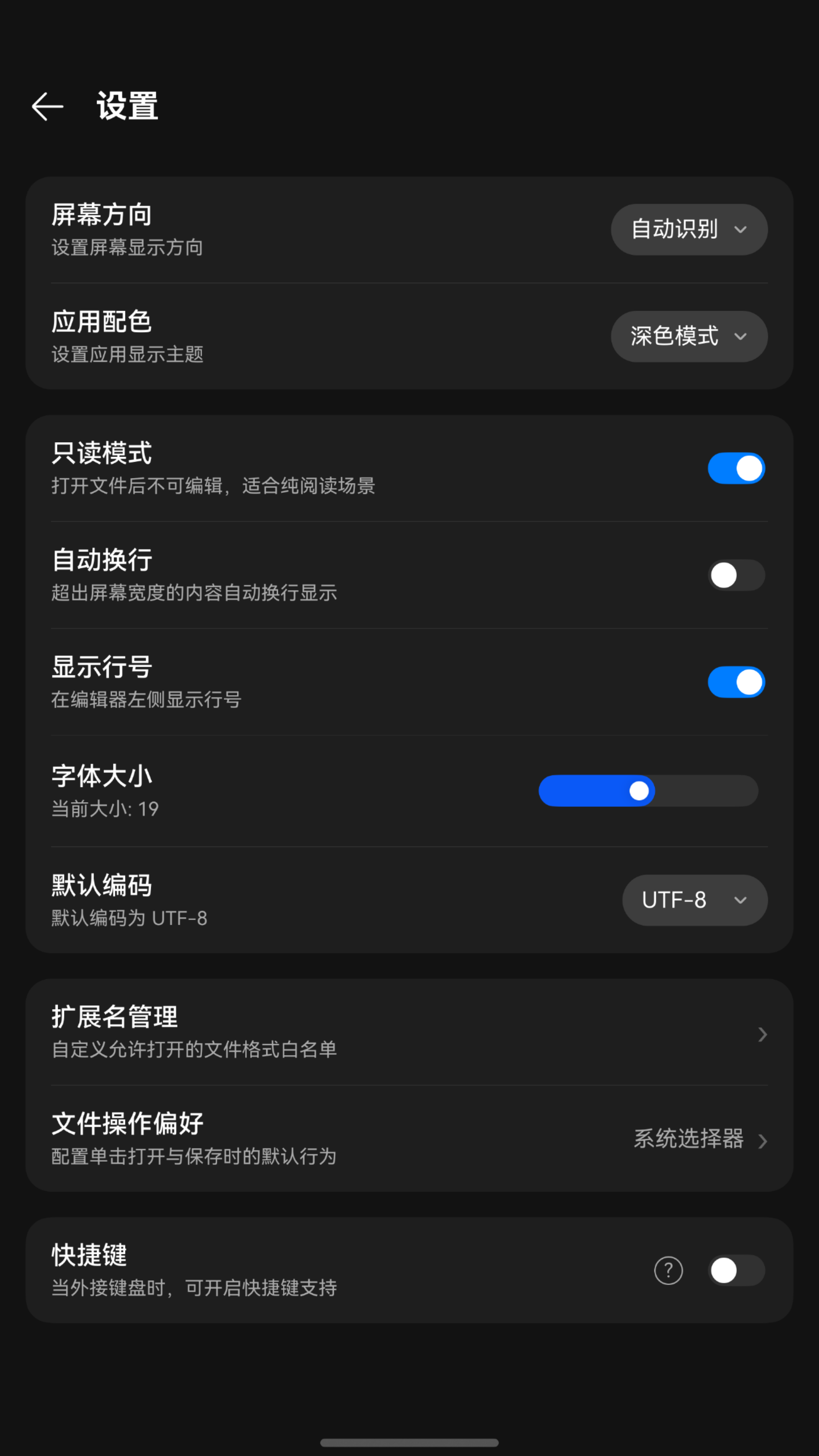Open the 屏幕方向 orientation dropdown showing 自动识别

[689, 229]
